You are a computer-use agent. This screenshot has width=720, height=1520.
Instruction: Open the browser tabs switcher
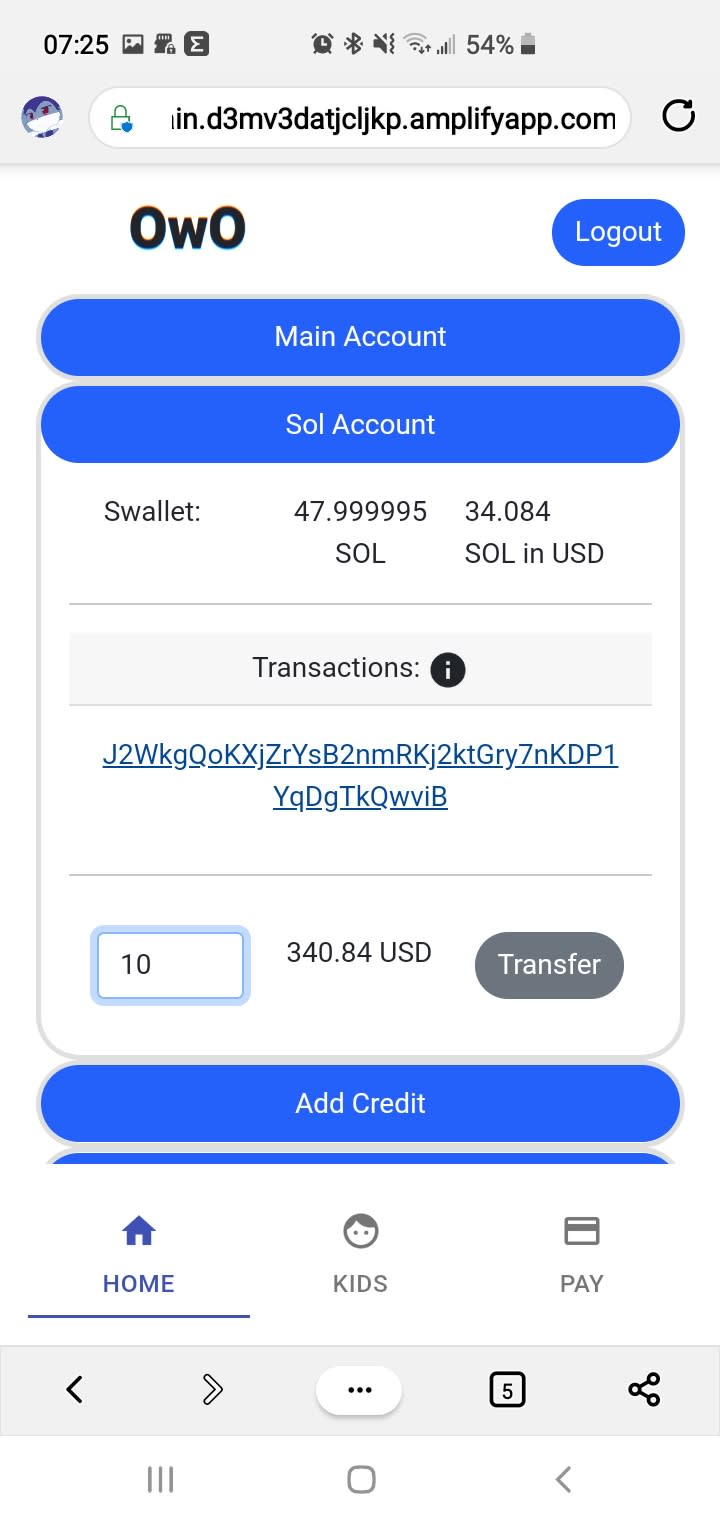click(x=507, y=1390)
